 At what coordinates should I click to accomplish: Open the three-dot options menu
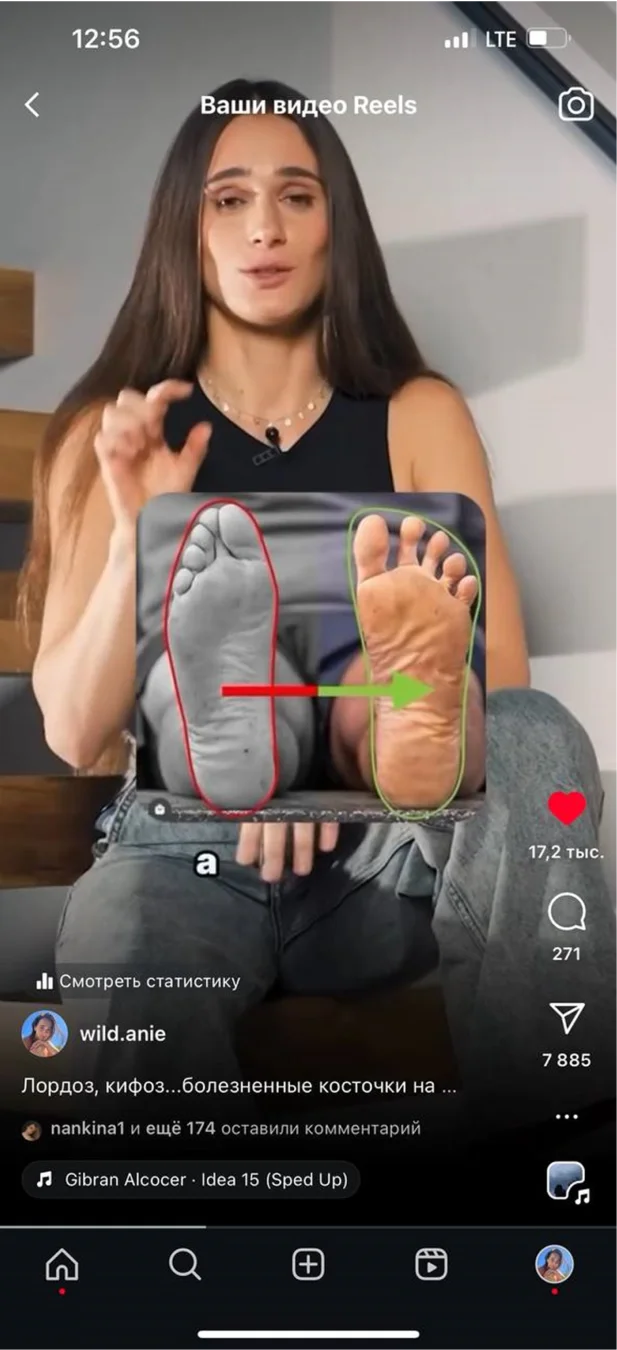tap(566, 1116)
